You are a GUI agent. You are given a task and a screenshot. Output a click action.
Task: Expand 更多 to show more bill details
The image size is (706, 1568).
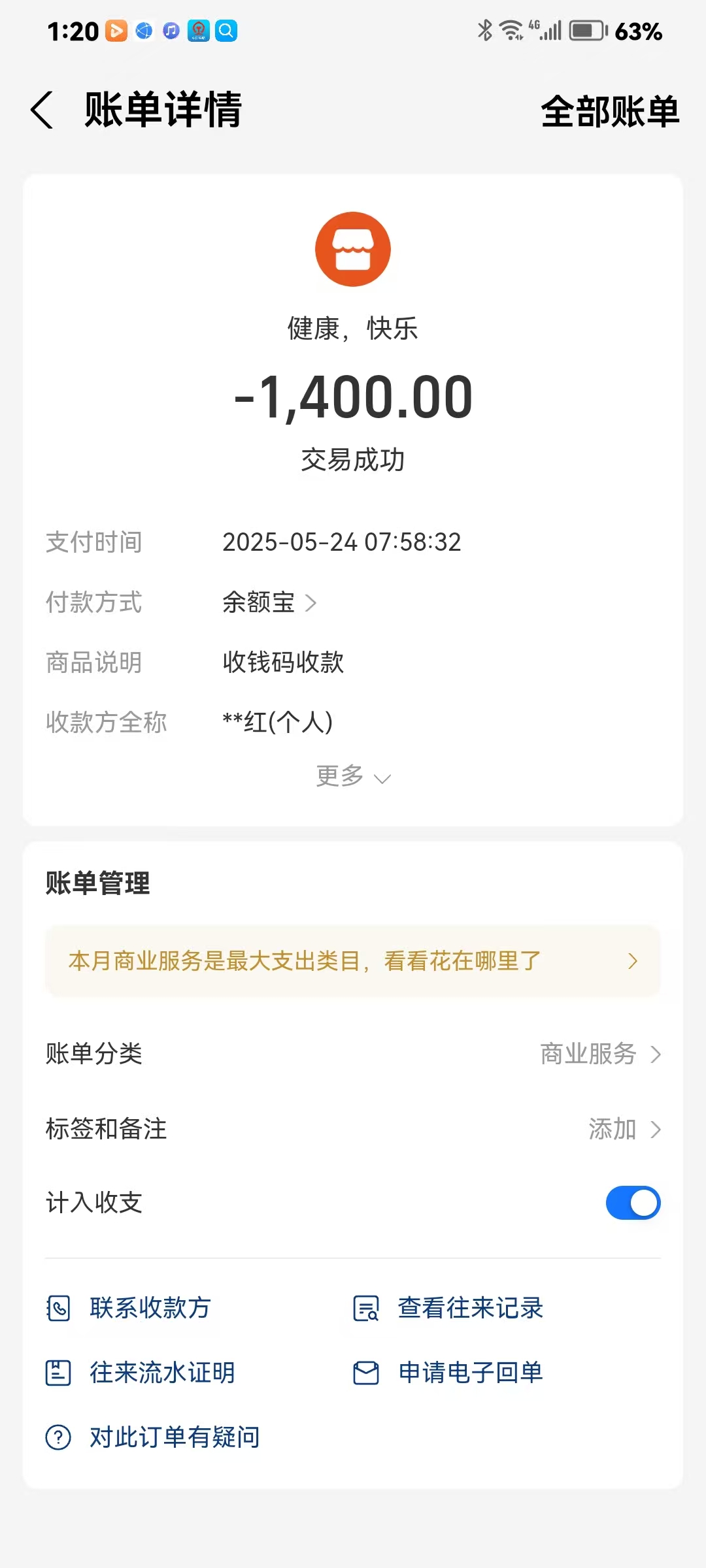353,776
